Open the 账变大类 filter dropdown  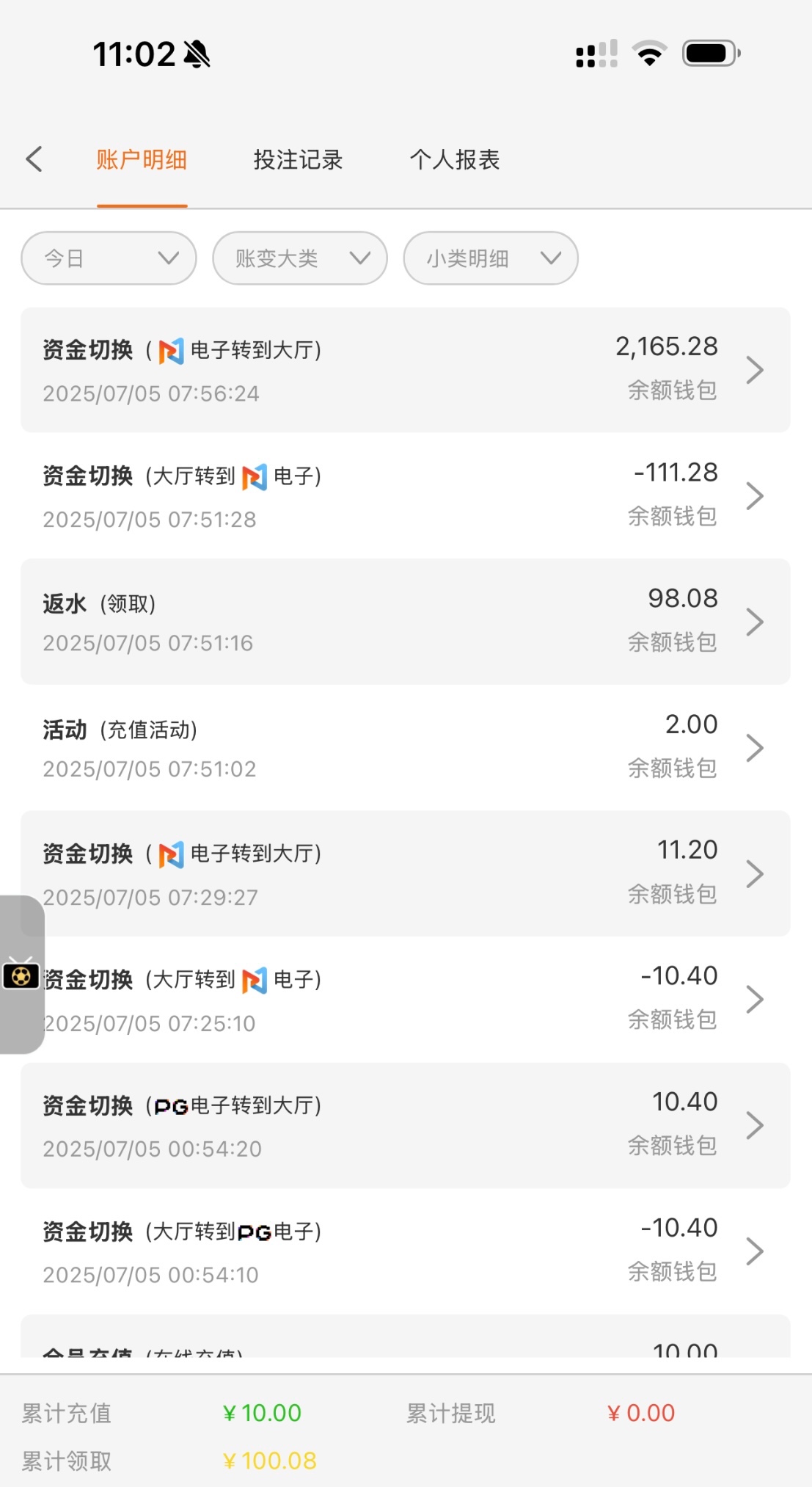299,258
